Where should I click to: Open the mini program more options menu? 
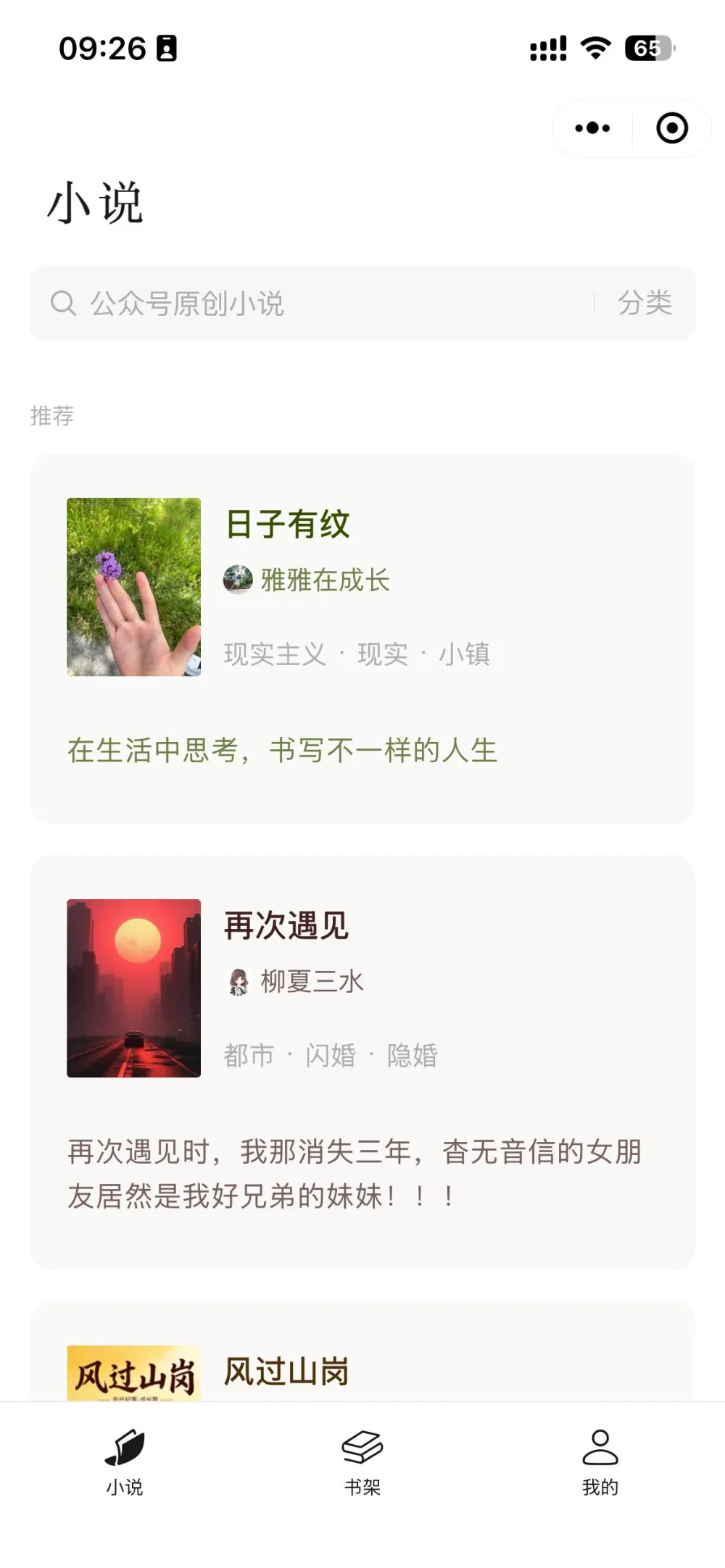pos(592,128)
